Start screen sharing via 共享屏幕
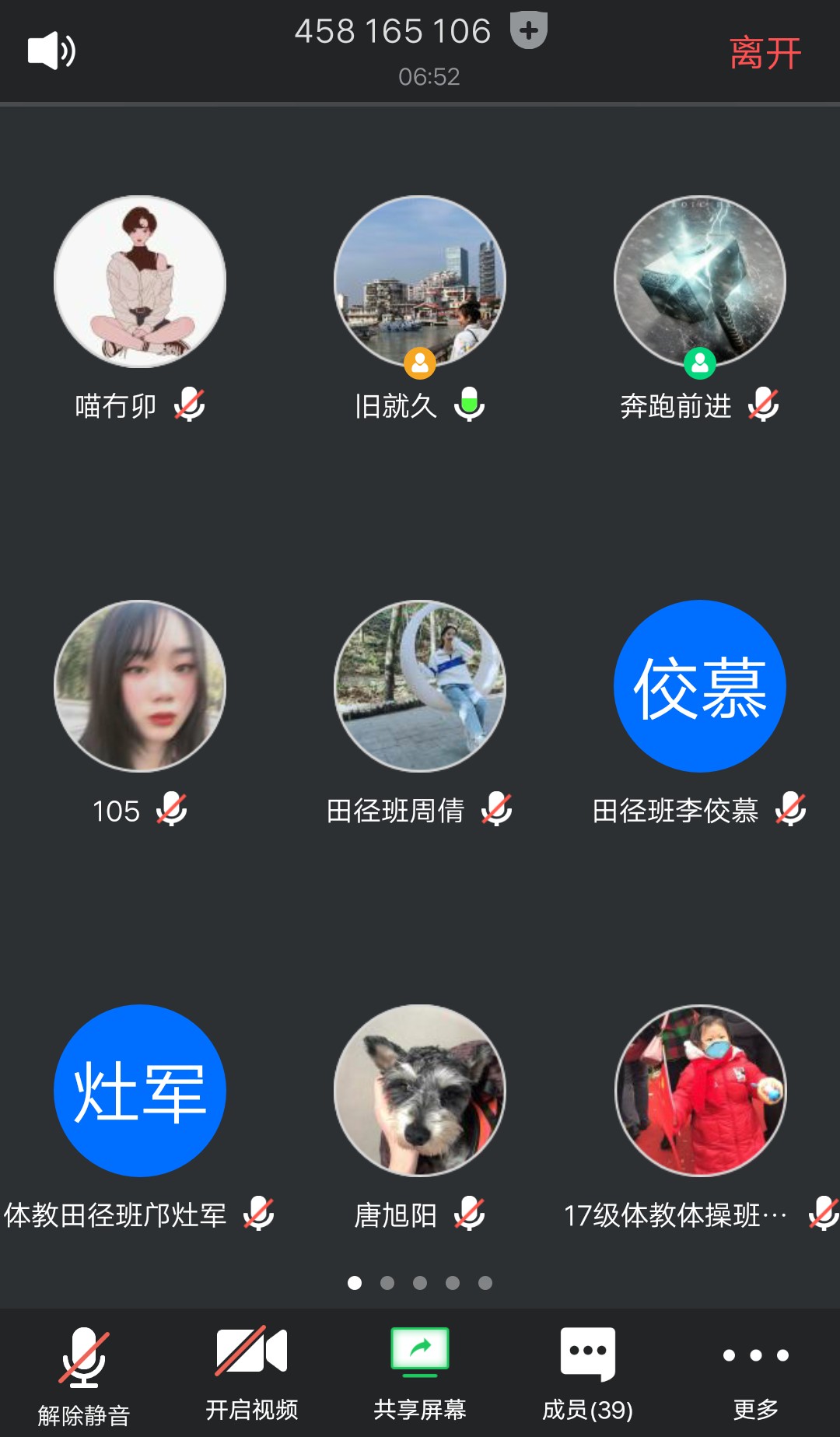Image resolution: width=840 pixels, height=1437 pixels. pos(420,1374)
